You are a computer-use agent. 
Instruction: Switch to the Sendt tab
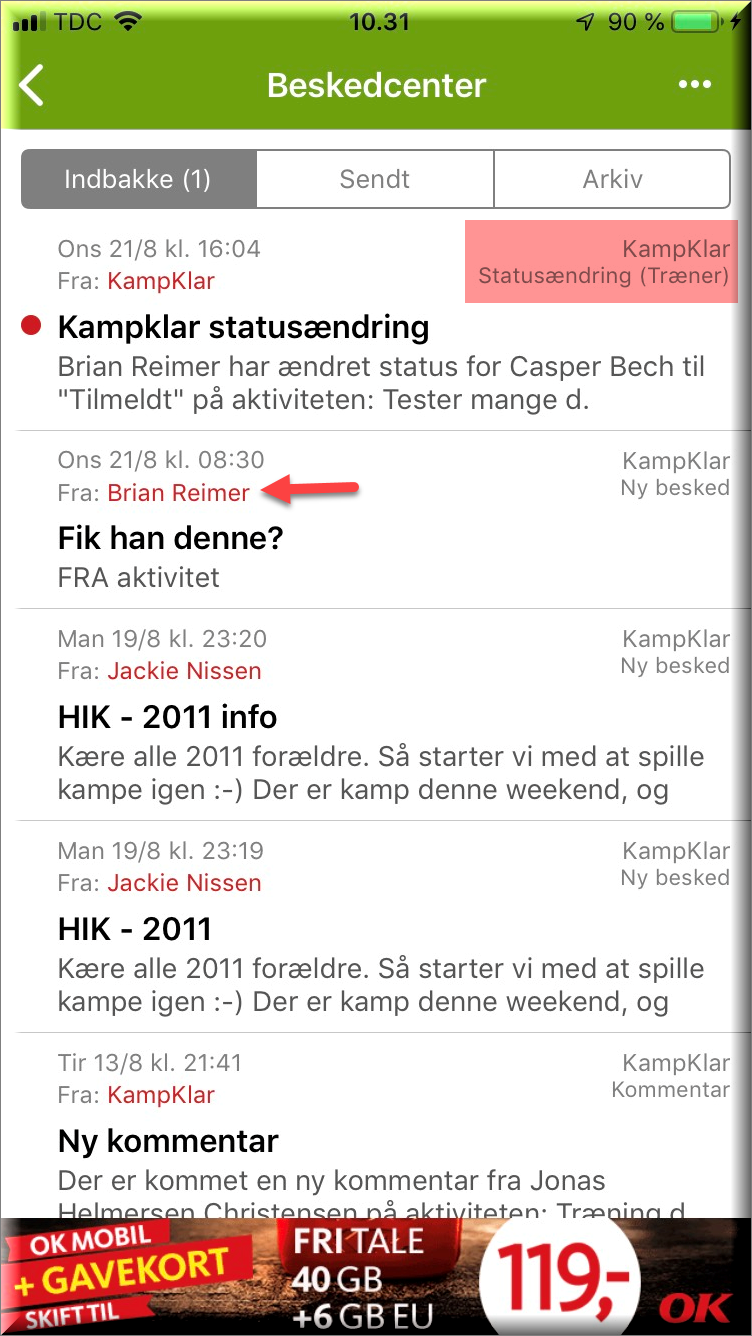pyautogui.click(x=375, y=180)
